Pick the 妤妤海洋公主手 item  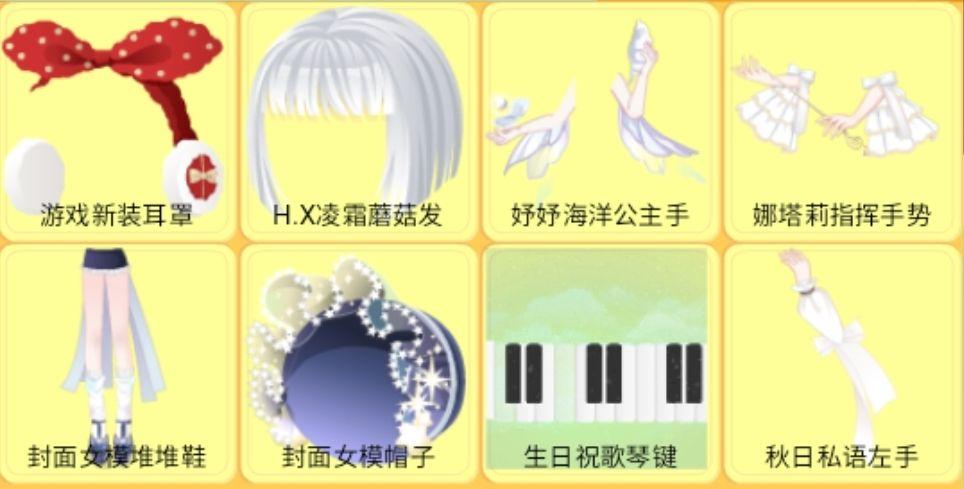point(599,120)
